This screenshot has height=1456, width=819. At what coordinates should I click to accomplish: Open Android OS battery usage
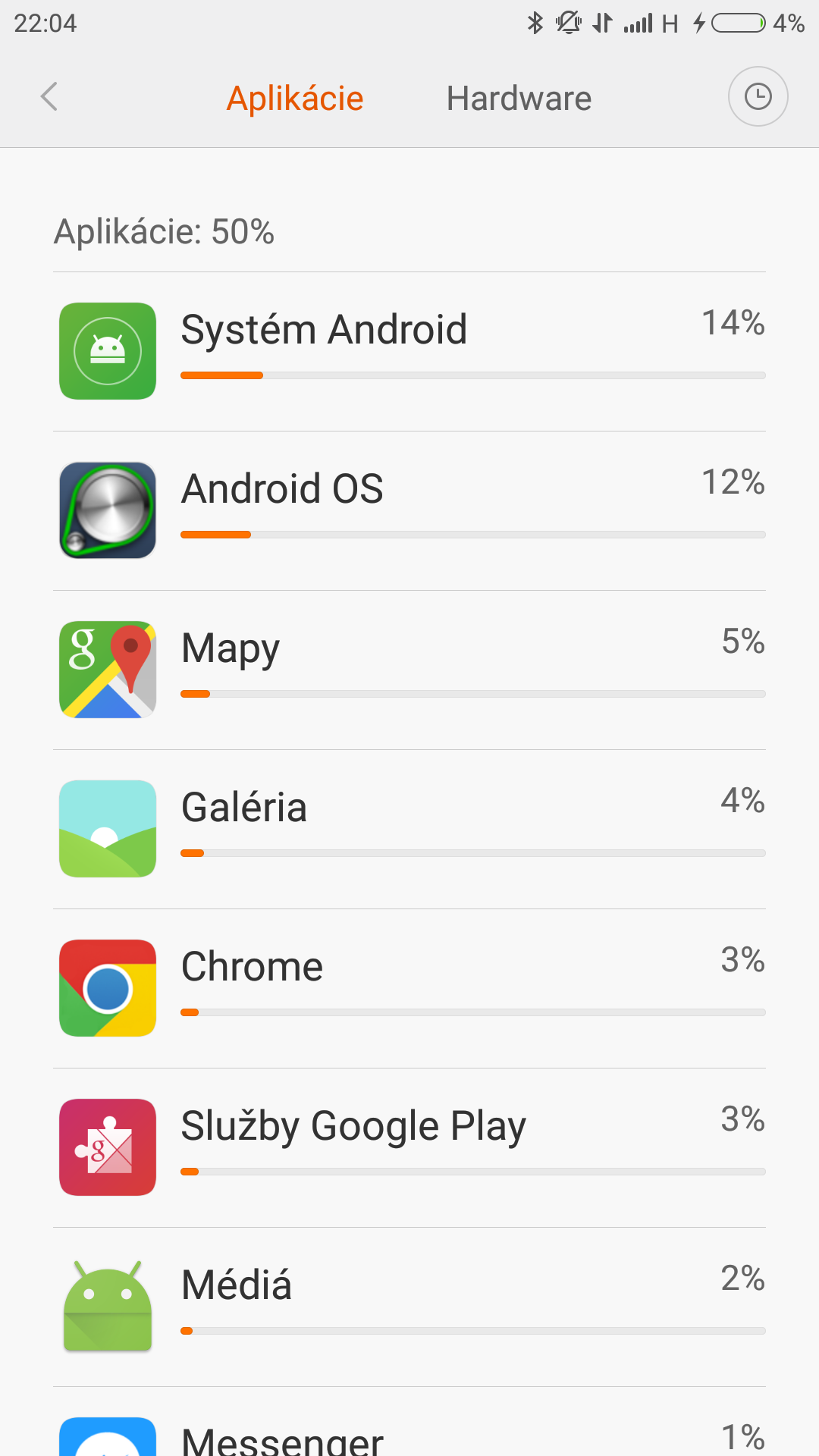409,510
